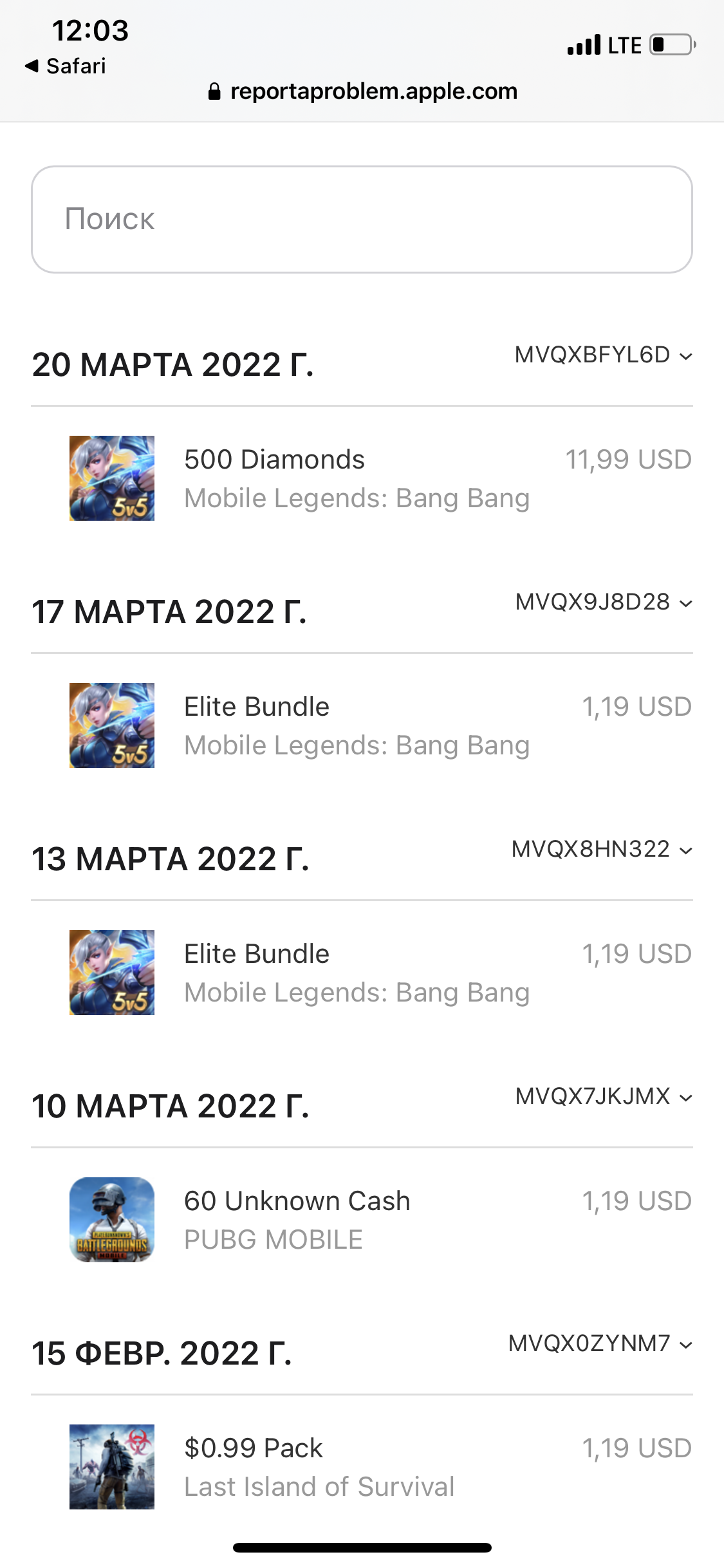The width and height of the screenshot is (724, 1568).
Task: Expand order MVQX9J8D28 details
Action: point(603,602)
